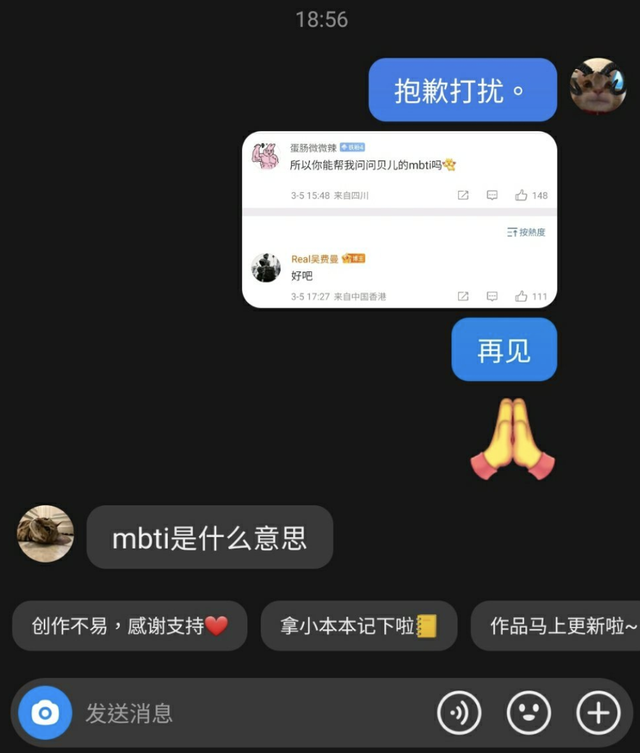
Task: Send quick reply 创作不易，感谢支持
Action: click(x=130, y=626)
